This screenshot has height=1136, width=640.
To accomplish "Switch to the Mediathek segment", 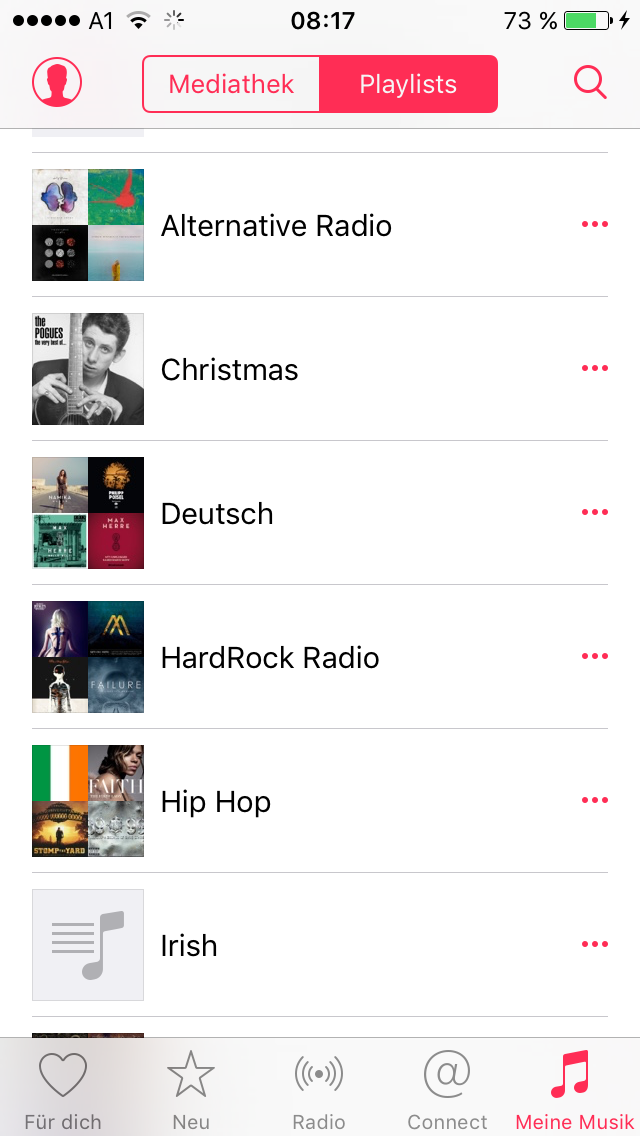I will click(231, 84).
